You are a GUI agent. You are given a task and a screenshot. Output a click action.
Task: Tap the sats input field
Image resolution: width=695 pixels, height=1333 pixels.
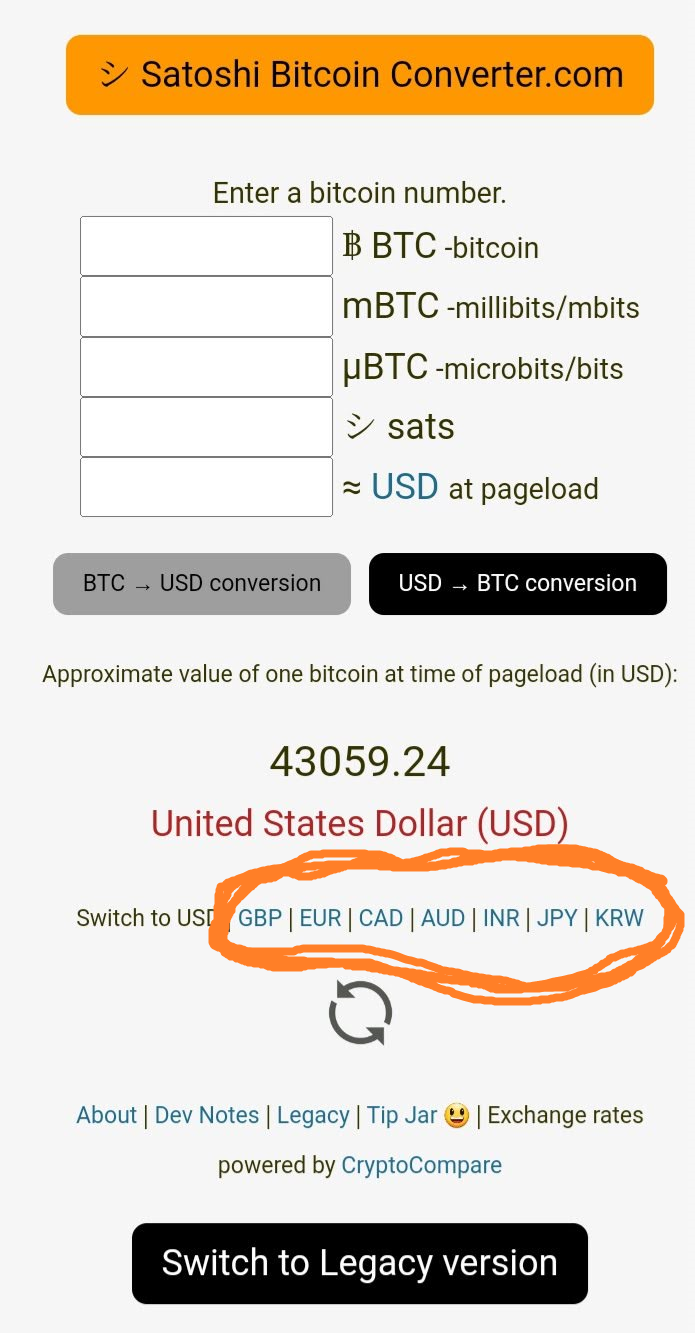coord(206,427)
